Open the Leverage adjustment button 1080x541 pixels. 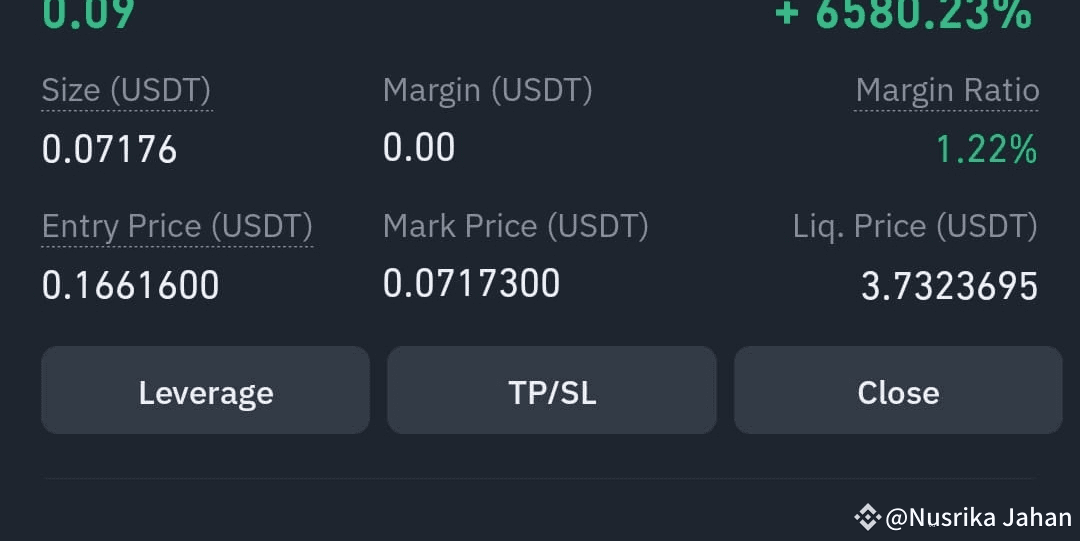(205, 391)
